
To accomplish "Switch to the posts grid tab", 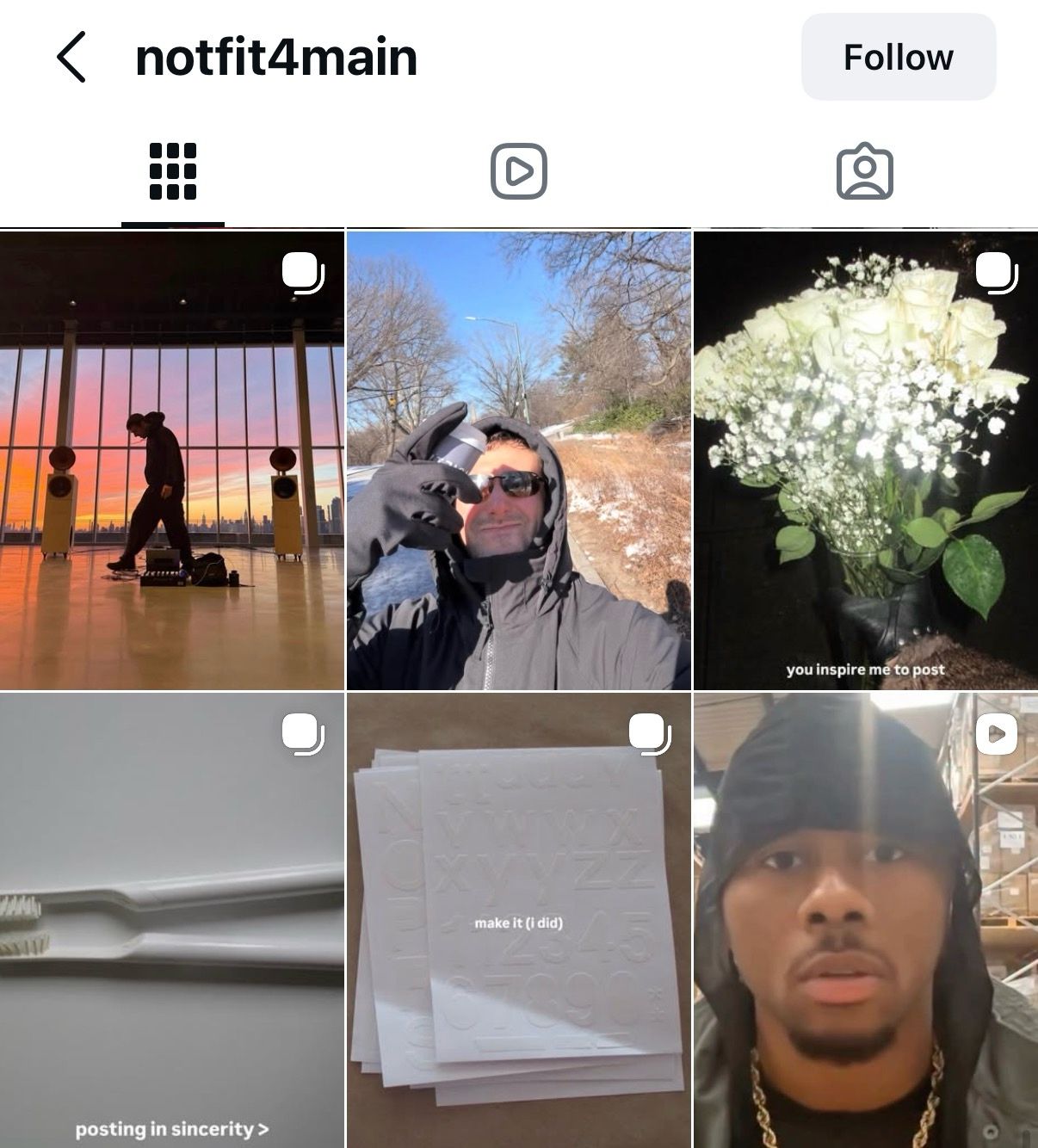I will pyautogui.click(x=173, y=171).
